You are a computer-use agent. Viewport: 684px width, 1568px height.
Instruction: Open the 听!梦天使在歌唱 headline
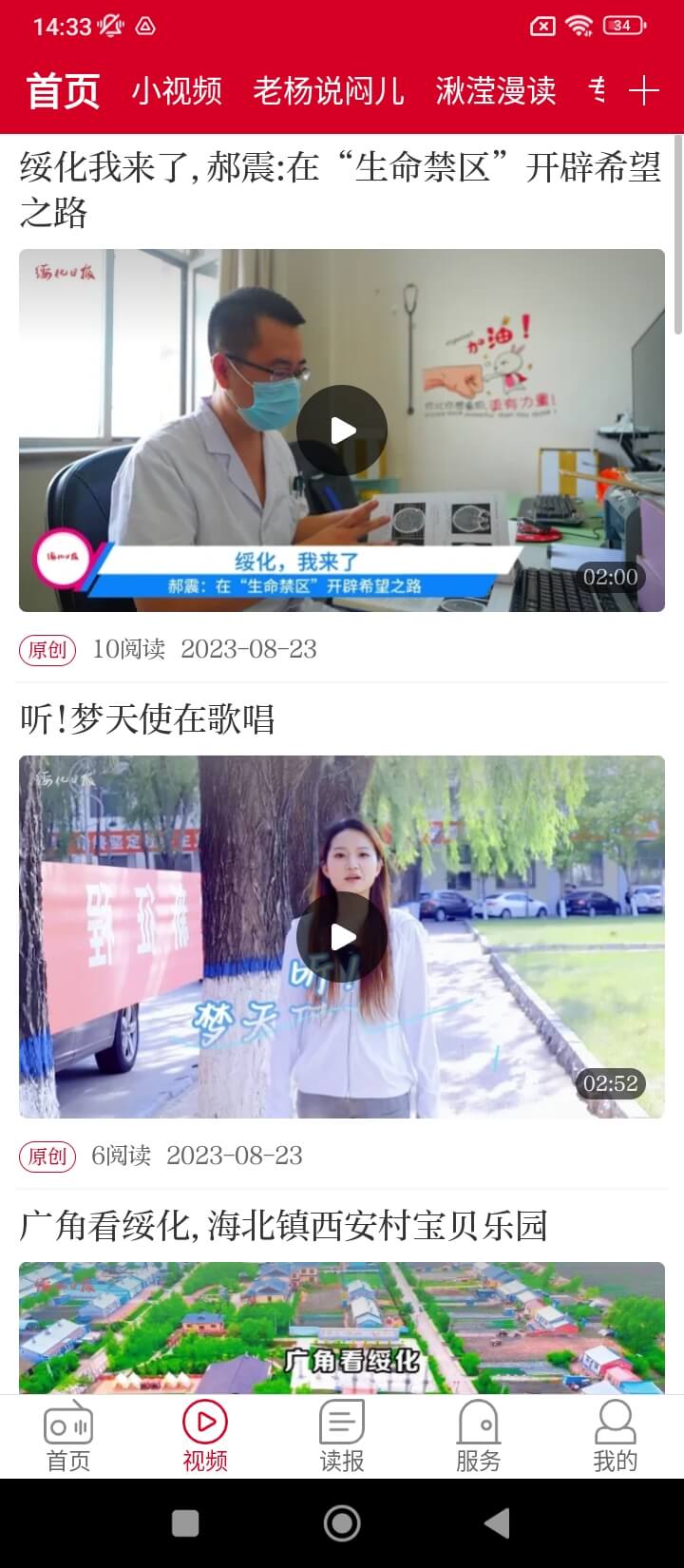click(x=148, y=719)
